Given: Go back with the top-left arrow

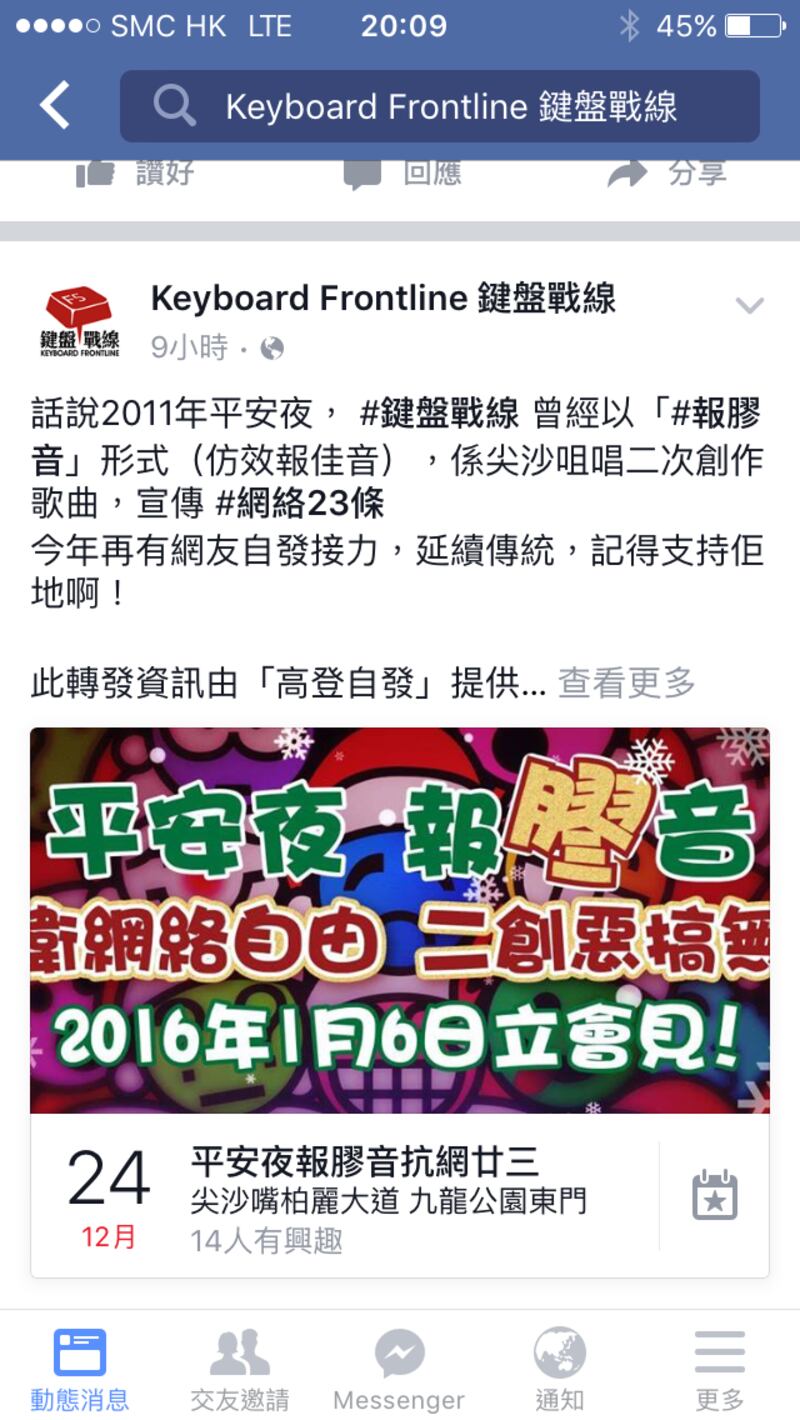Looking at the screenshot, I should [x=55, y=105].
